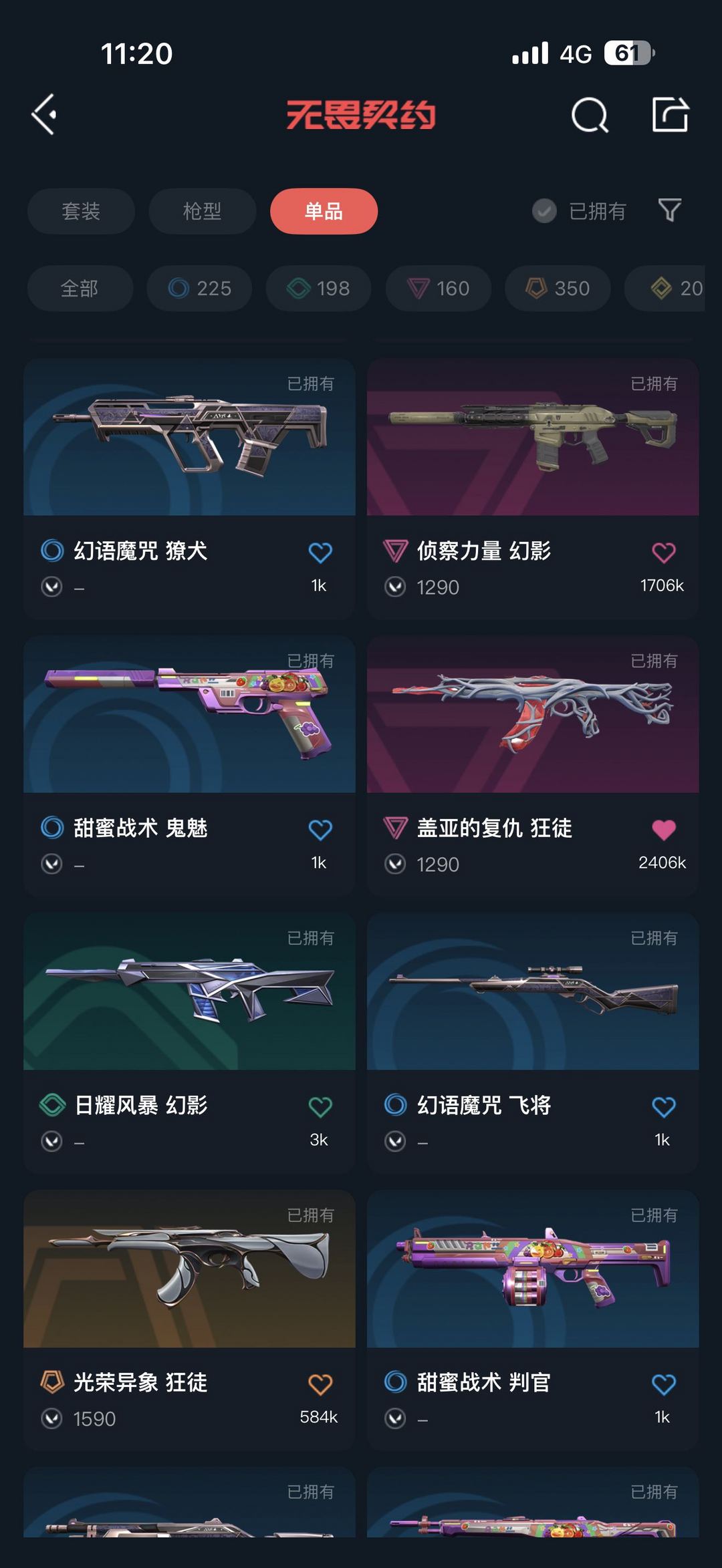Select the pink currency filter showing 160
The width and height of the screenshot is (722, 1568).
[438, 289]
